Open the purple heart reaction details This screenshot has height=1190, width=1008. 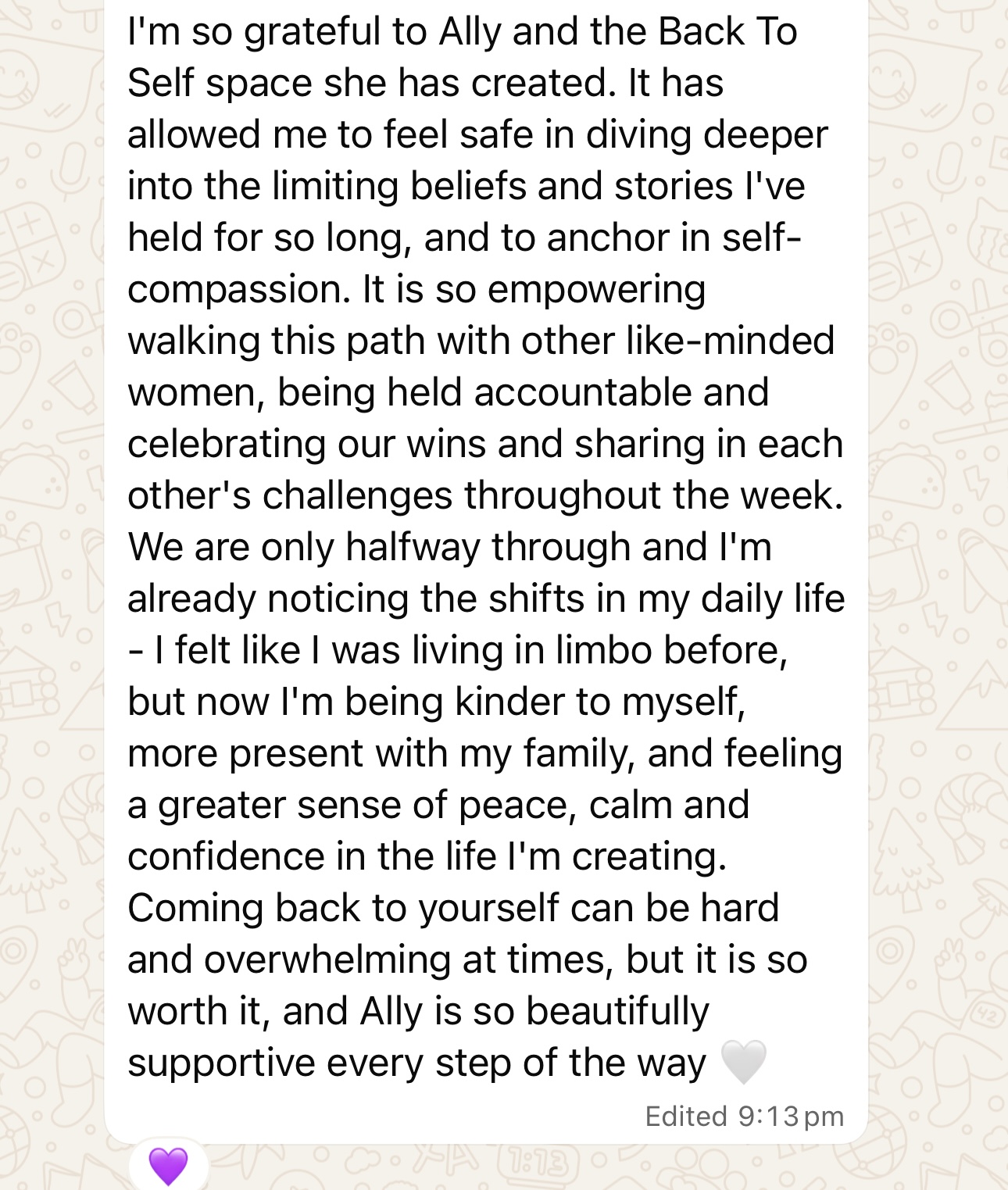(168, 1165)
